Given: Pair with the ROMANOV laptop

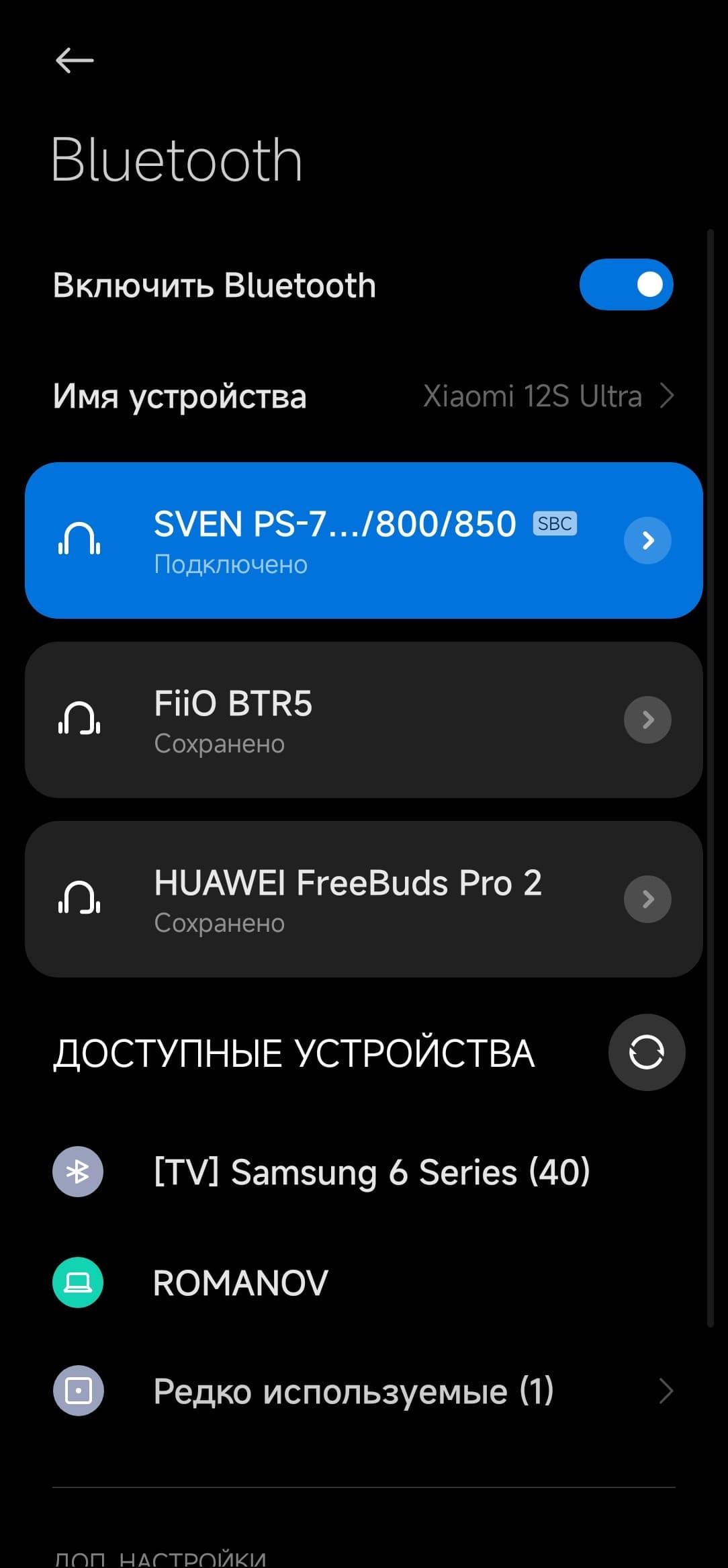Looking at the screenshot, I should tap(240, 1283).
